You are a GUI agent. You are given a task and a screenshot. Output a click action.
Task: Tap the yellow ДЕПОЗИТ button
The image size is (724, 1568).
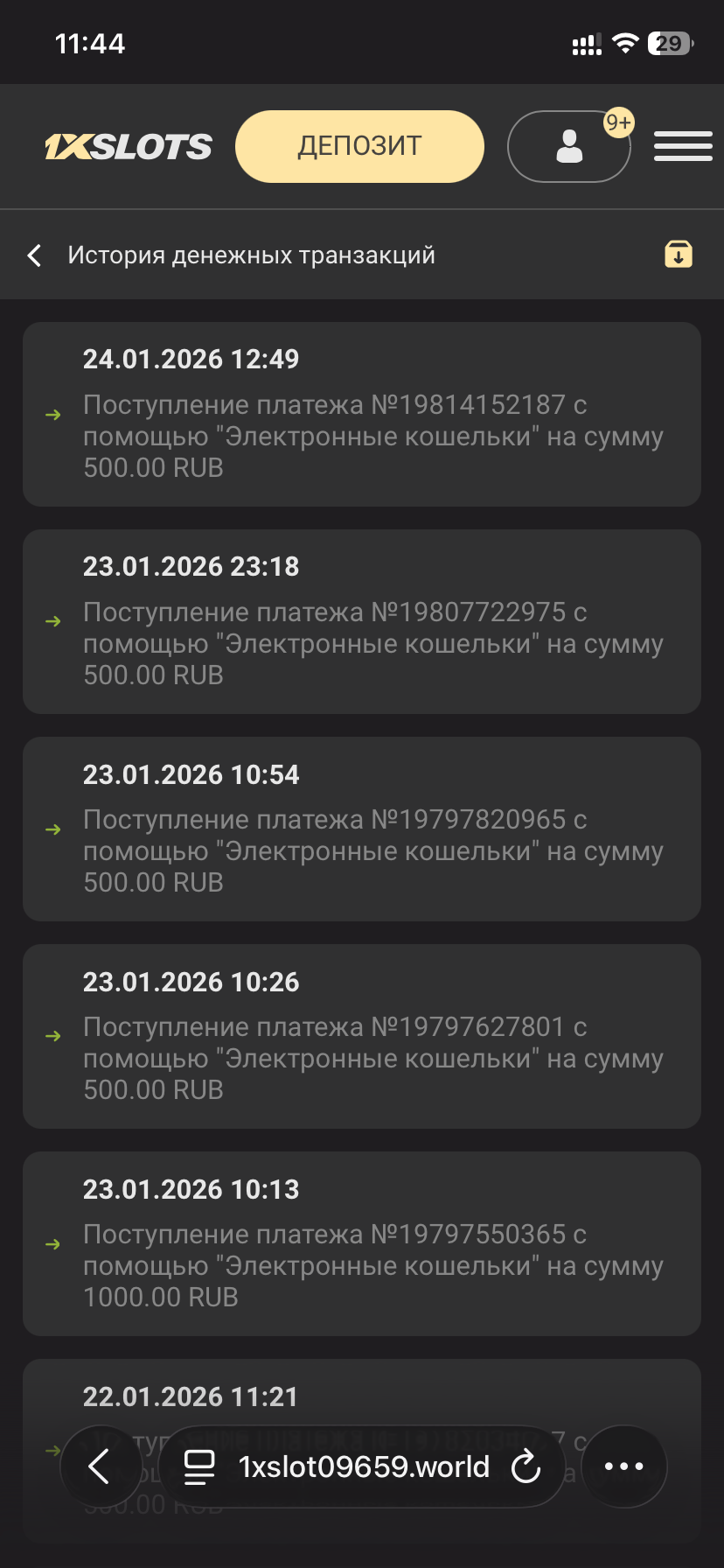[x=359, y=146]
